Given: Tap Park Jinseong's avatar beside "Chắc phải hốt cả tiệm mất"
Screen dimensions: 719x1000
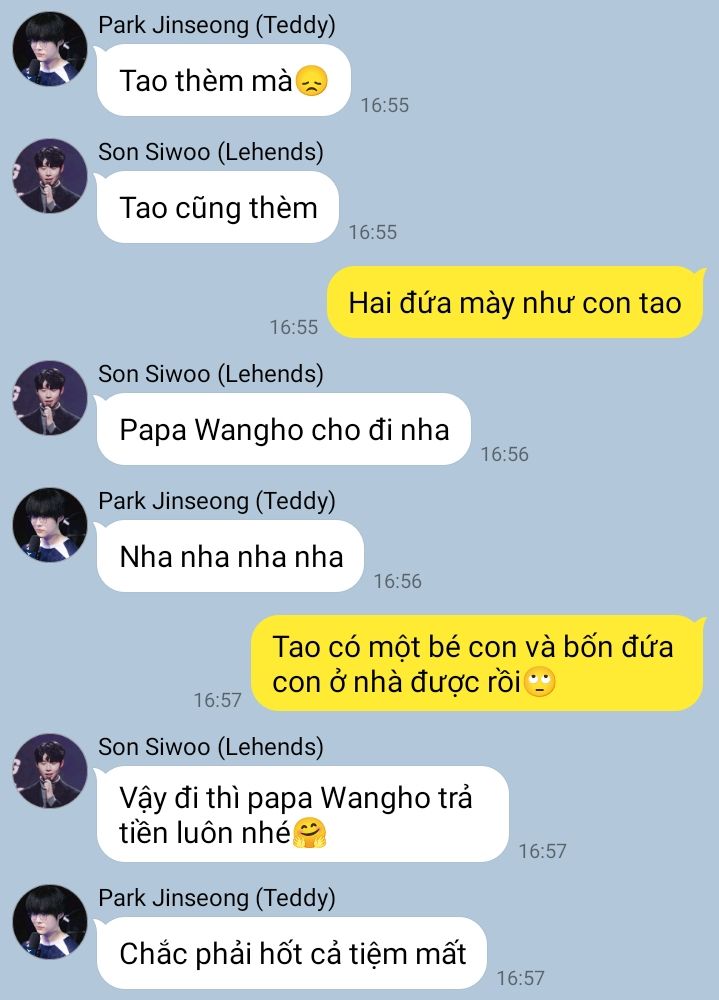Looking at the screenshot, I should point(48,922).
